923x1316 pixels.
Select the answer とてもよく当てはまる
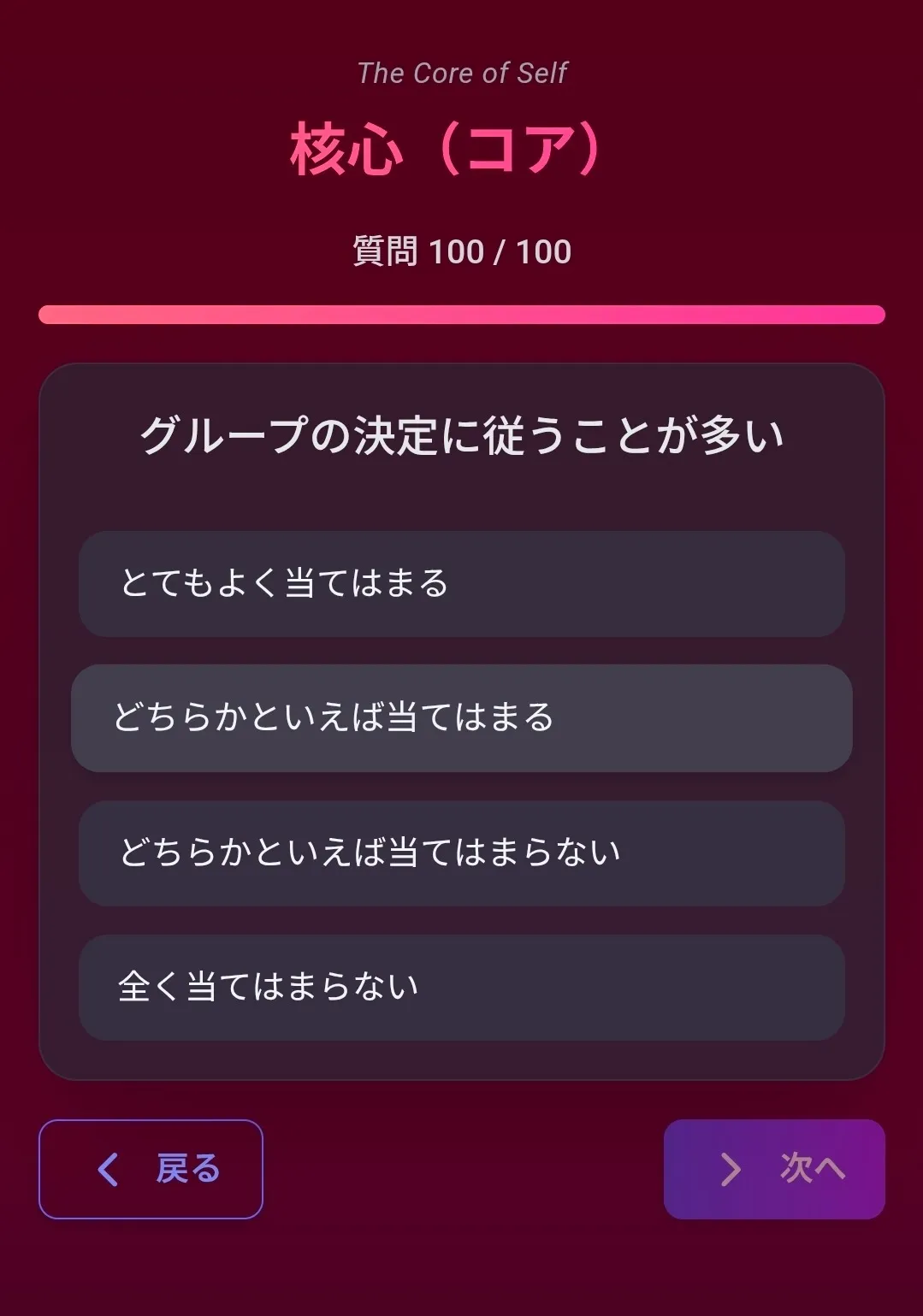click(461, 584)
